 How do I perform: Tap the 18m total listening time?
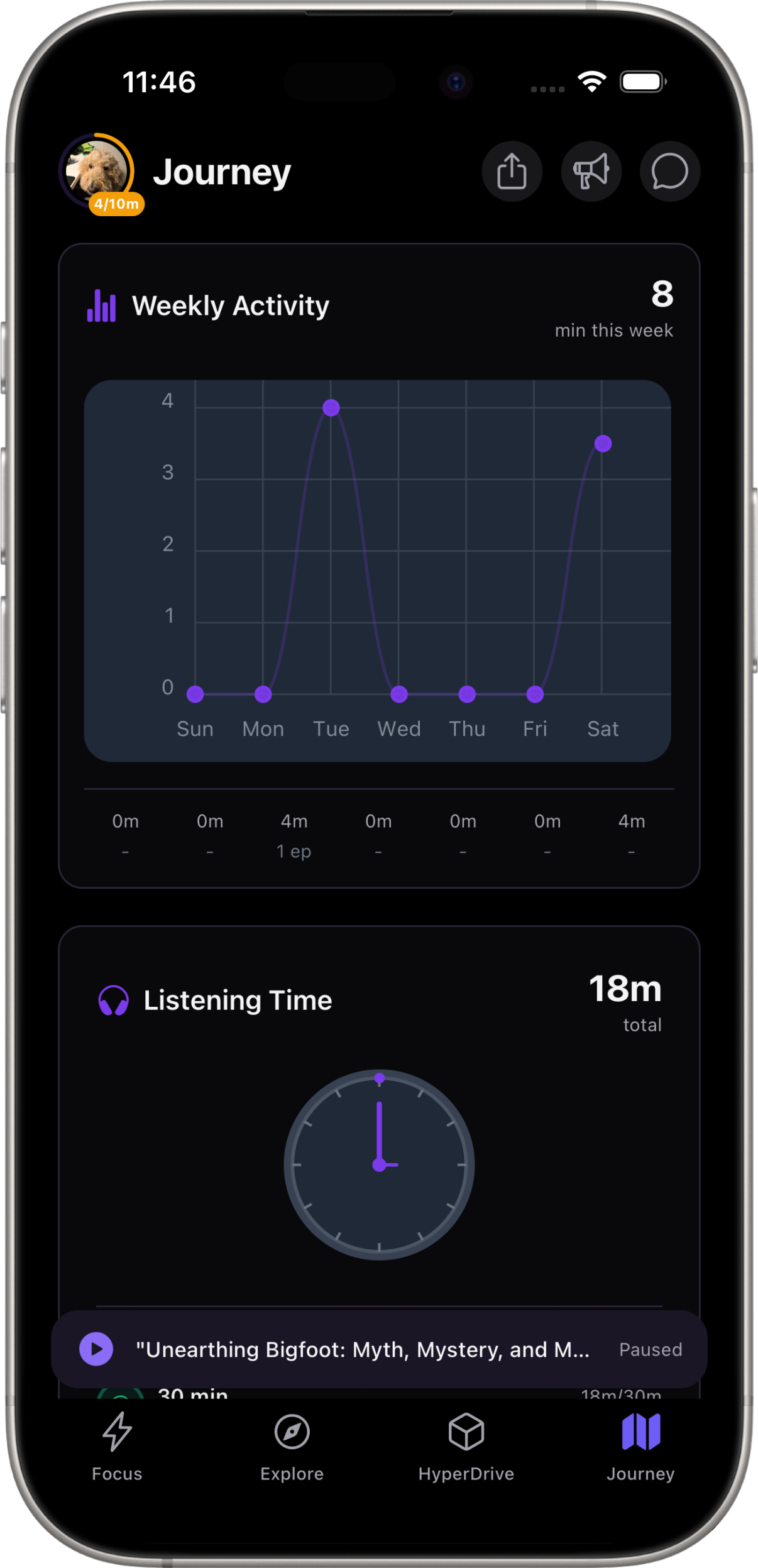[626, 989]
